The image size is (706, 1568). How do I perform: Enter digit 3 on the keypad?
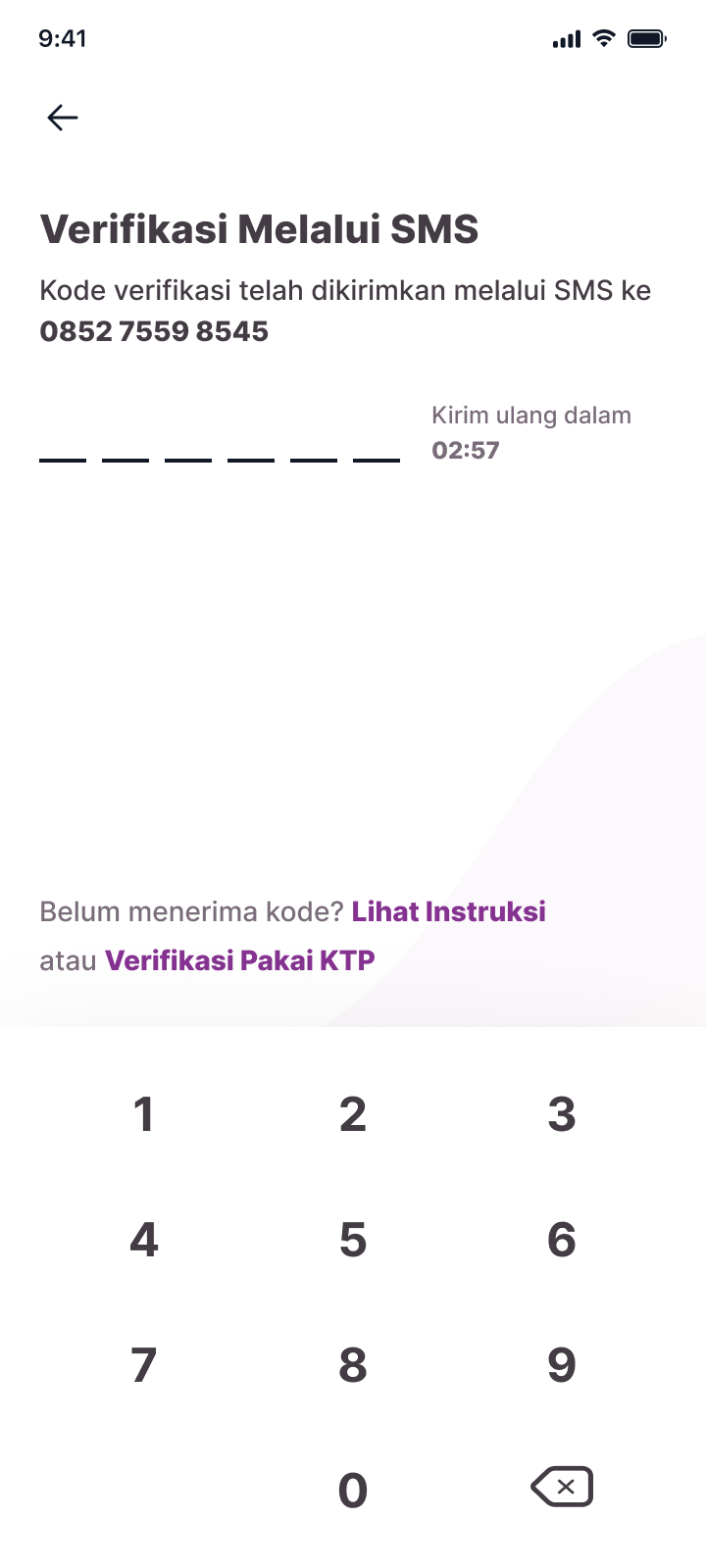click(x=562, y=1114)
